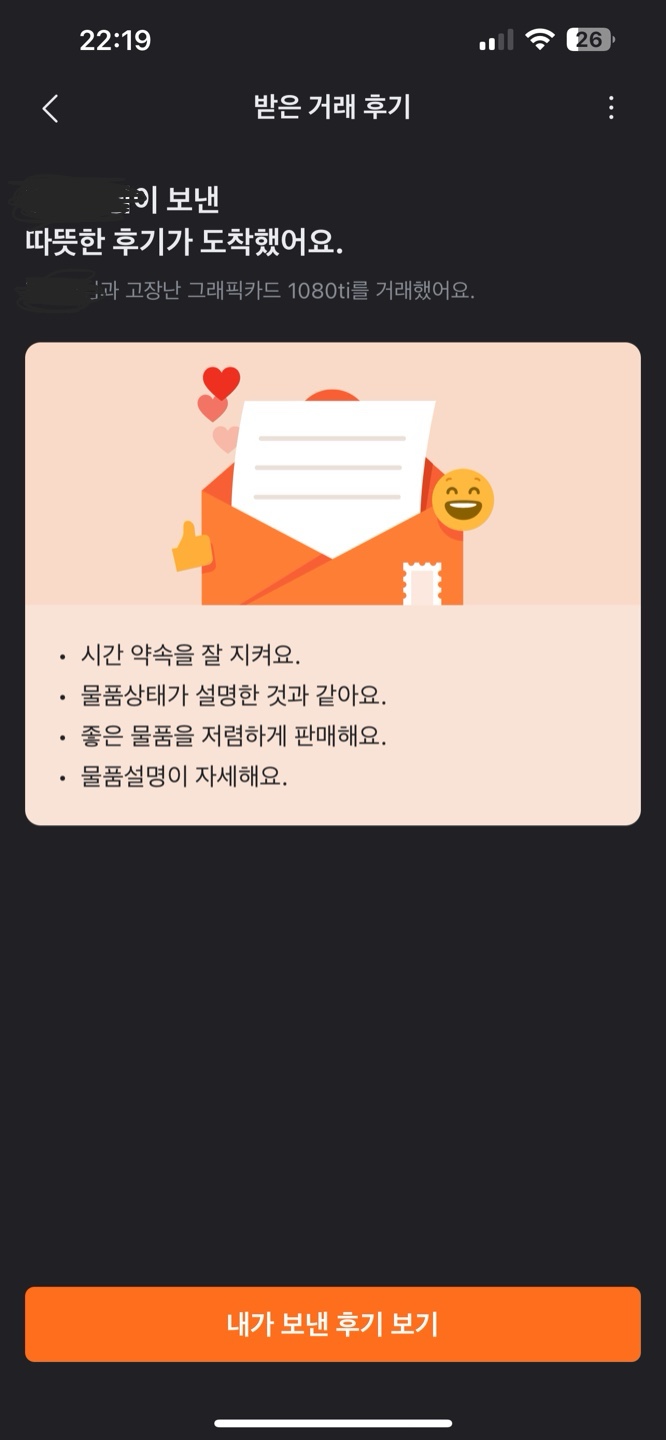Image resolution: width=666 pixels, height=1440 pixels.
Task: Open the three-dot overflow menu
Action: coord(611,108)
